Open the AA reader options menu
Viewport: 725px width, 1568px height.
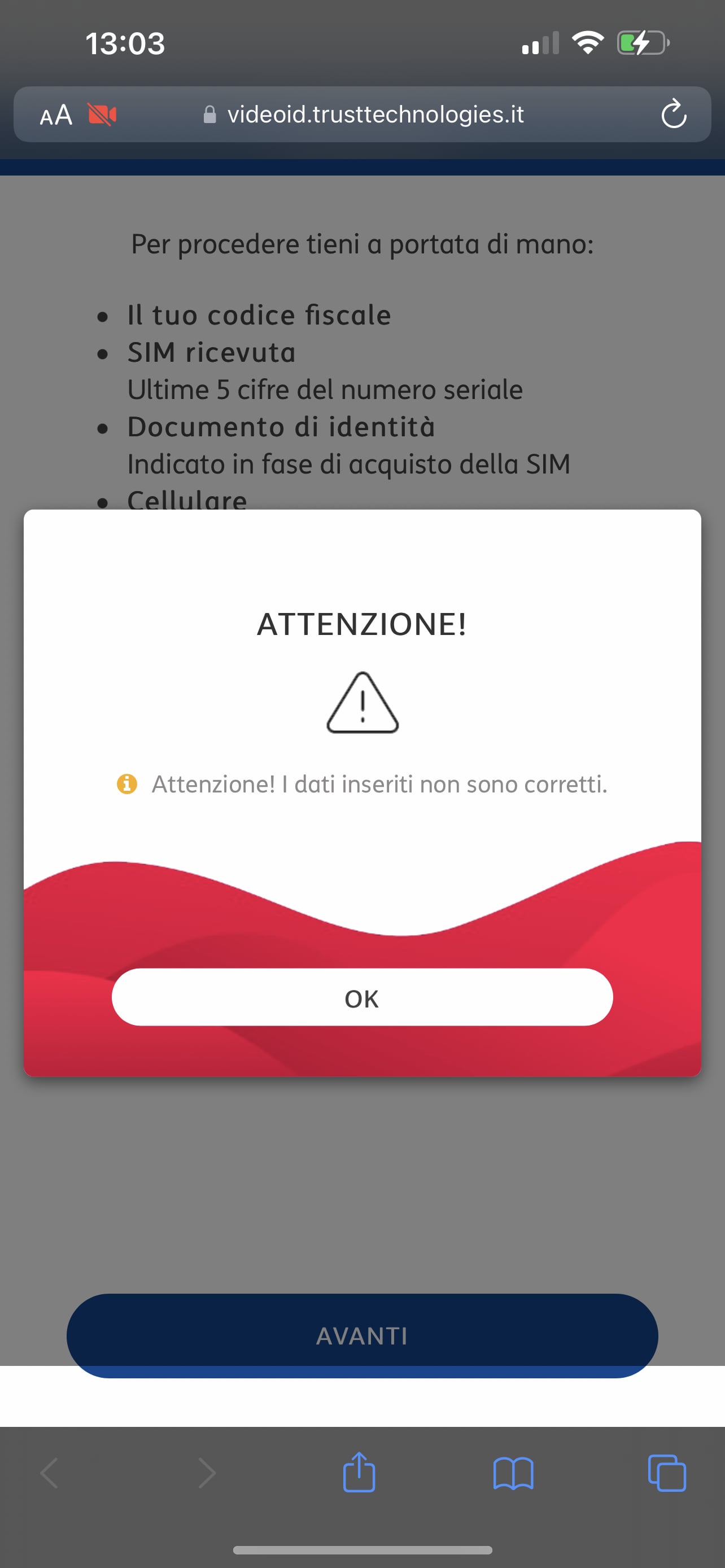click(56, 115)
